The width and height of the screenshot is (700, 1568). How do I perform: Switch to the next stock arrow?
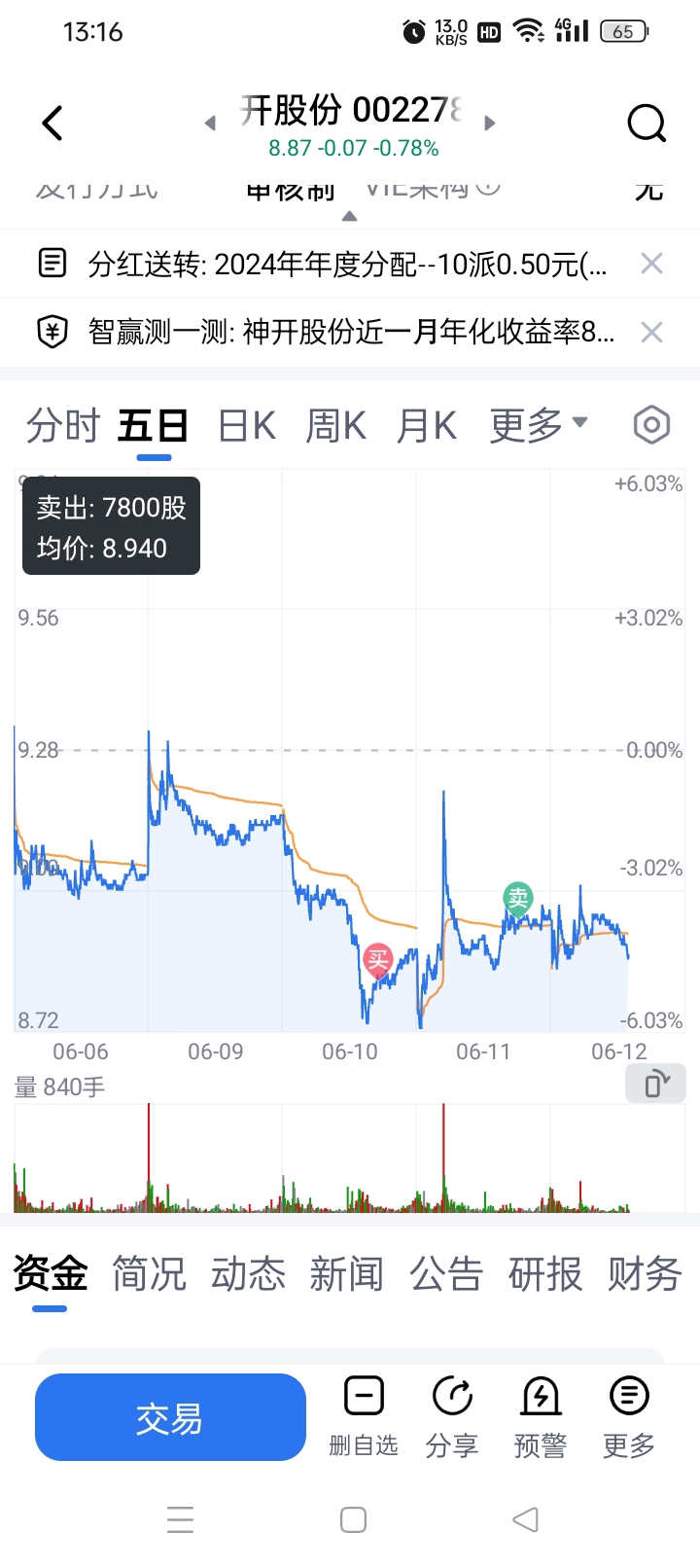point(490,124)
